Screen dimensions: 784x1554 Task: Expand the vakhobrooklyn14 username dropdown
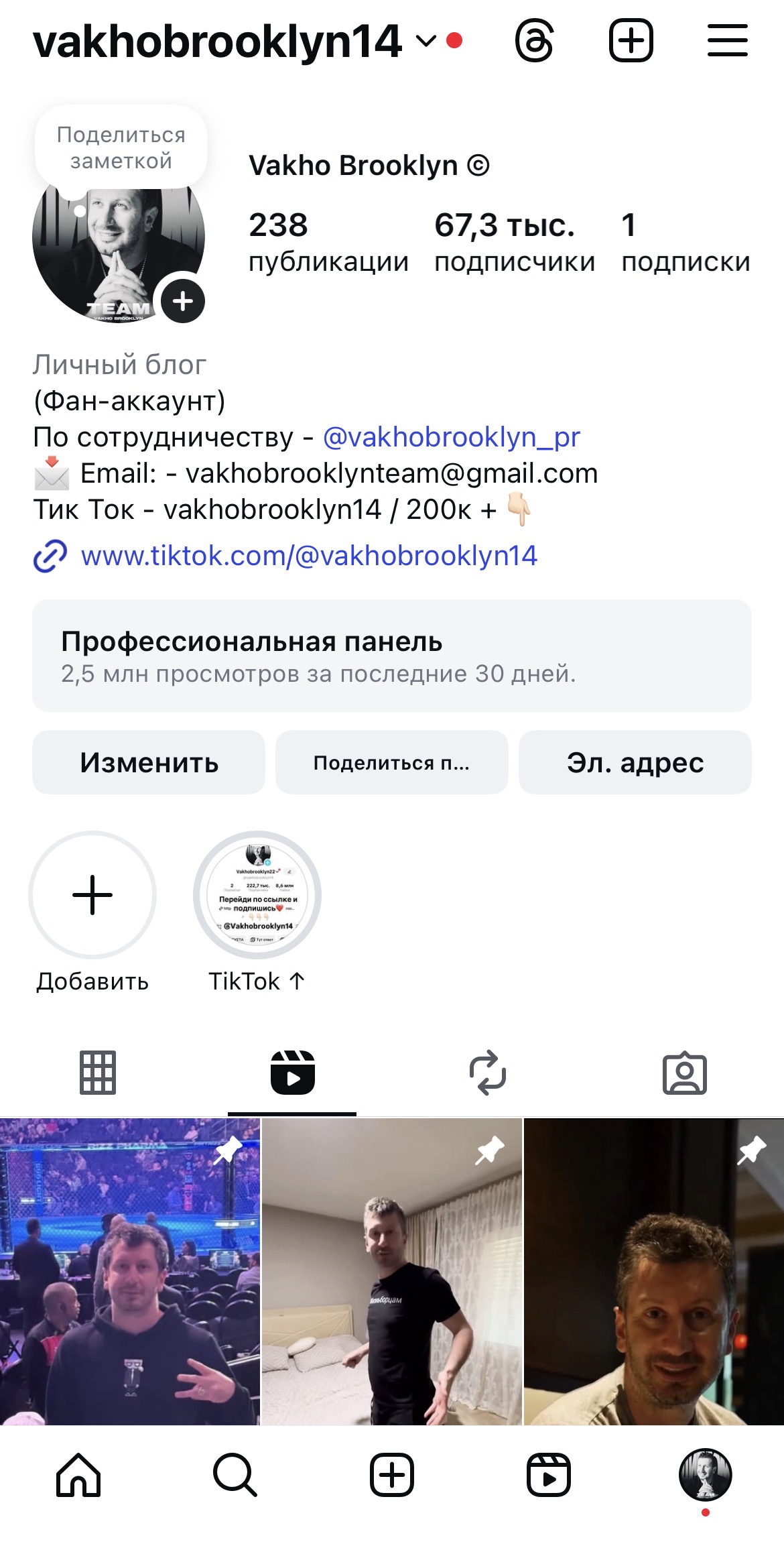point(424,40)
